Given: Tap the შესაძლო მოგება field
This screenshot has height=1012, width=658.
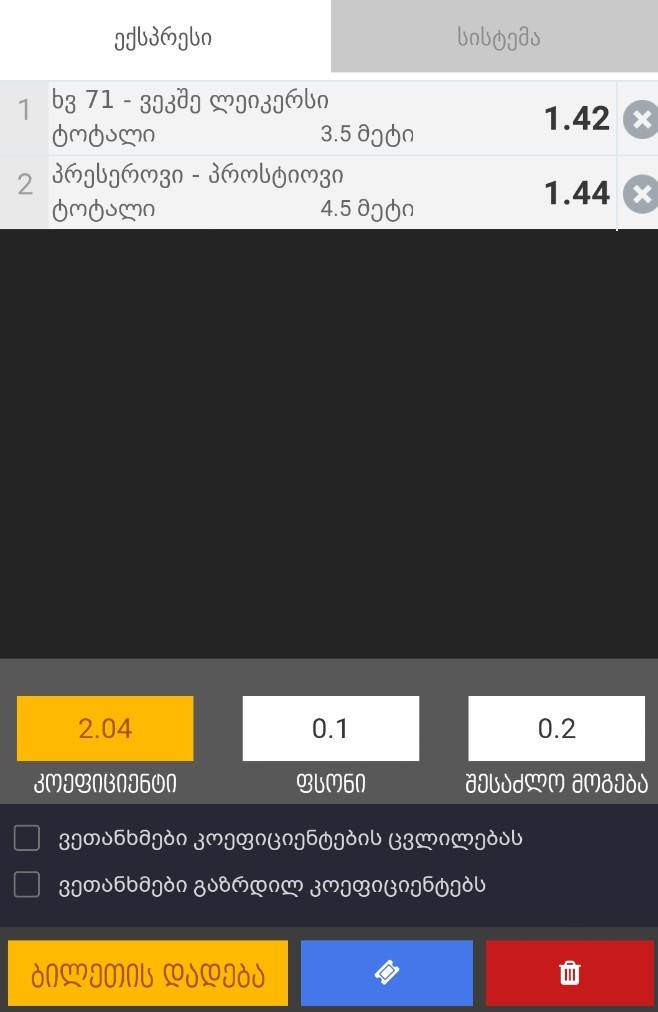Looking at the screenshot, I should click(x=556, y=729).
